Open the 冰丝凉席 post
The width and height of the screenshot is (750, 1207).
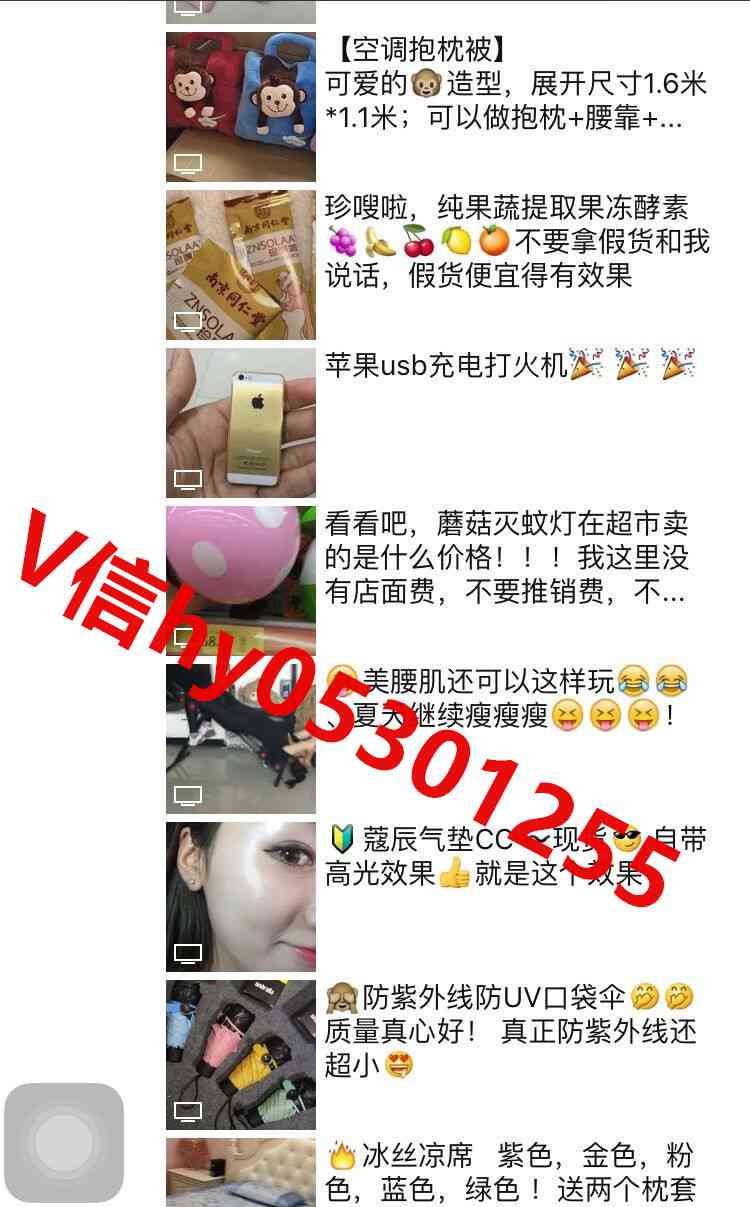click(x=240, y=1172)
